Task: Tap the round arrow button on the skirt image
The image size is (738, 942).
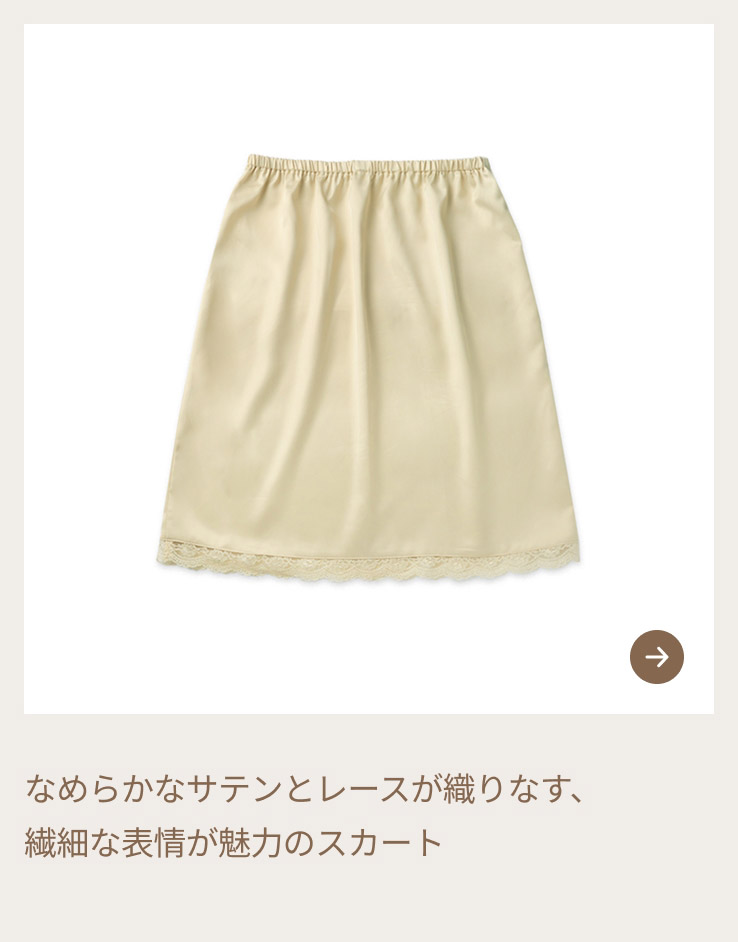Action: (657, 657)
